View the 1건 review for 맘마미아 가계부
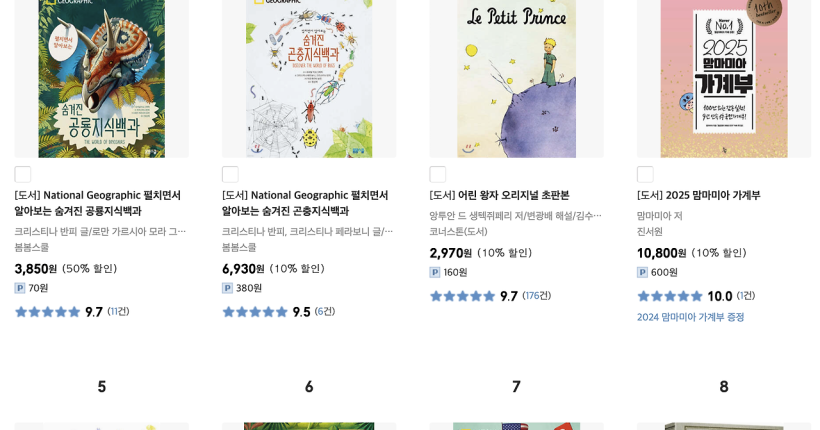Viewport: 820px width, 430px height. tap(746, 296)
